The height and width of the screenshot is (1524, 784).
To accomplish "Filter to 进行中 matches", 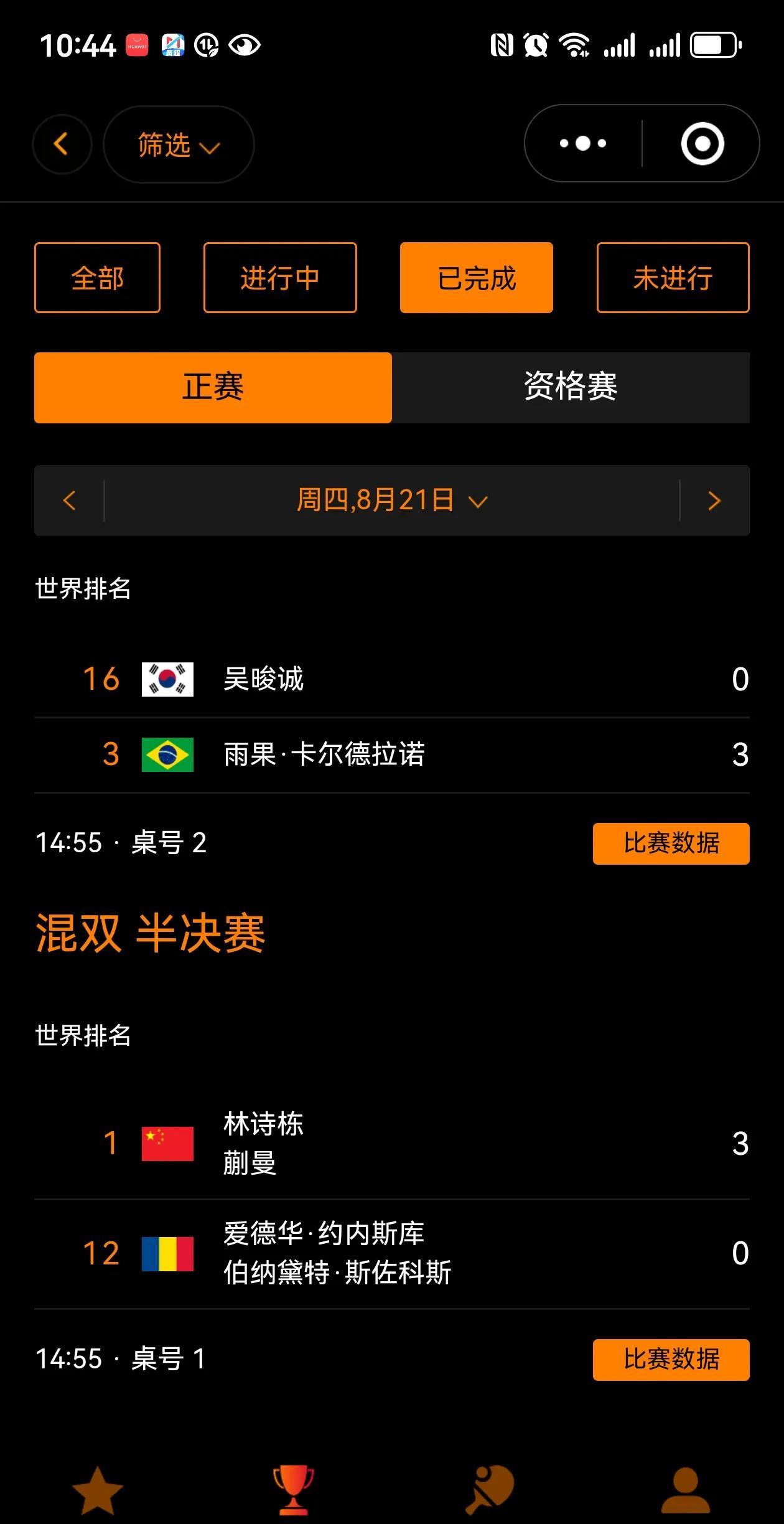I will pos(280,278).
